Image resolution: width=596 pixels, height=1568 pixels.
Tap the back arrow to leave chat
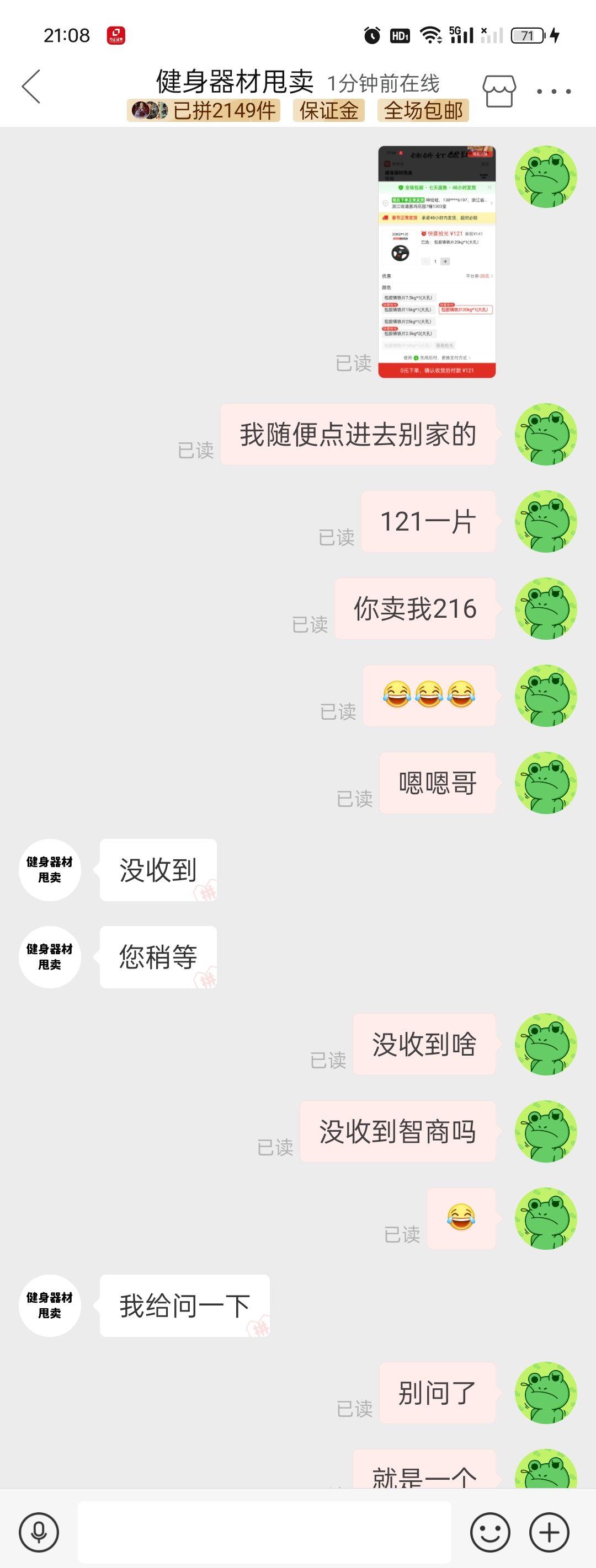pyautogui.click(x=29, y=85)
